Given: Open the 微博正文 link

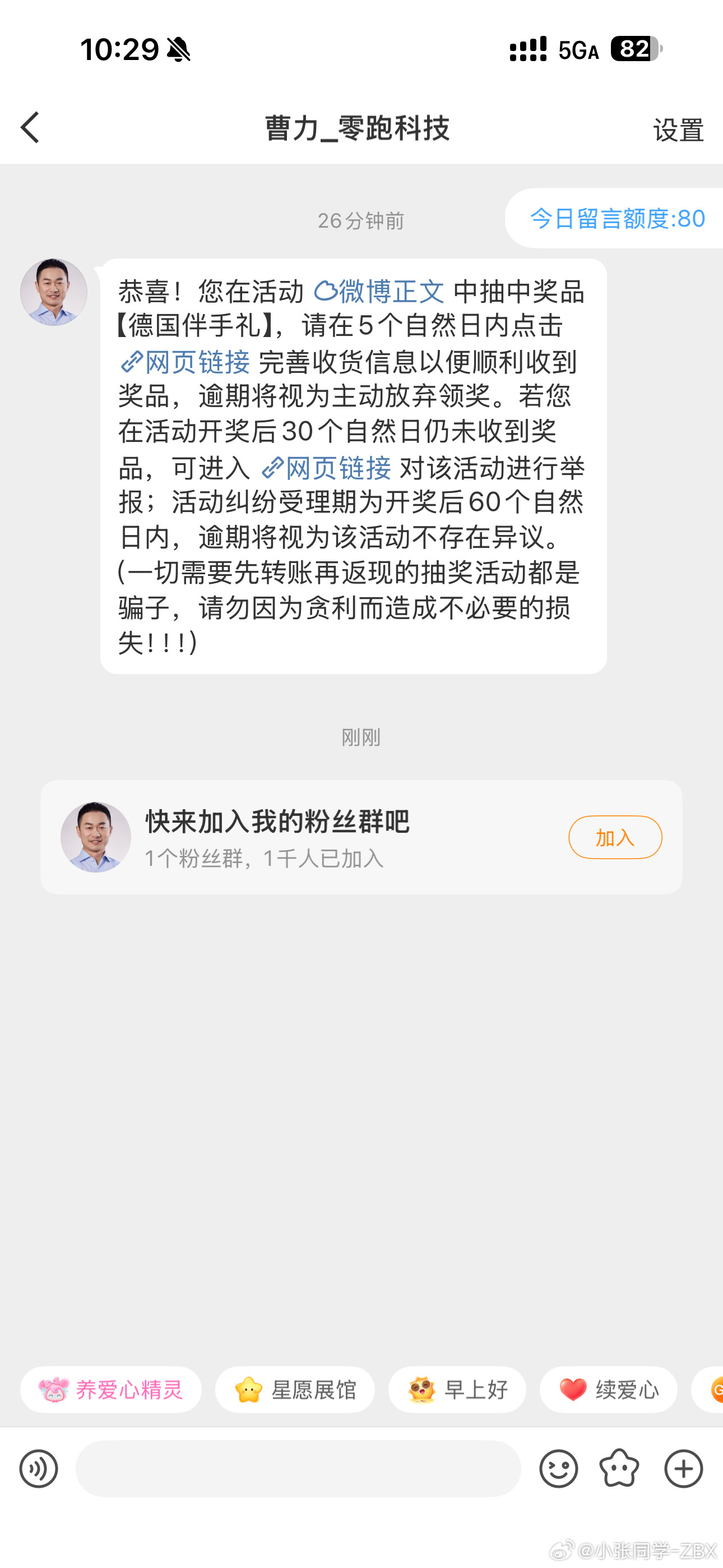Looking at the screenshot, I should coord(380,292).
